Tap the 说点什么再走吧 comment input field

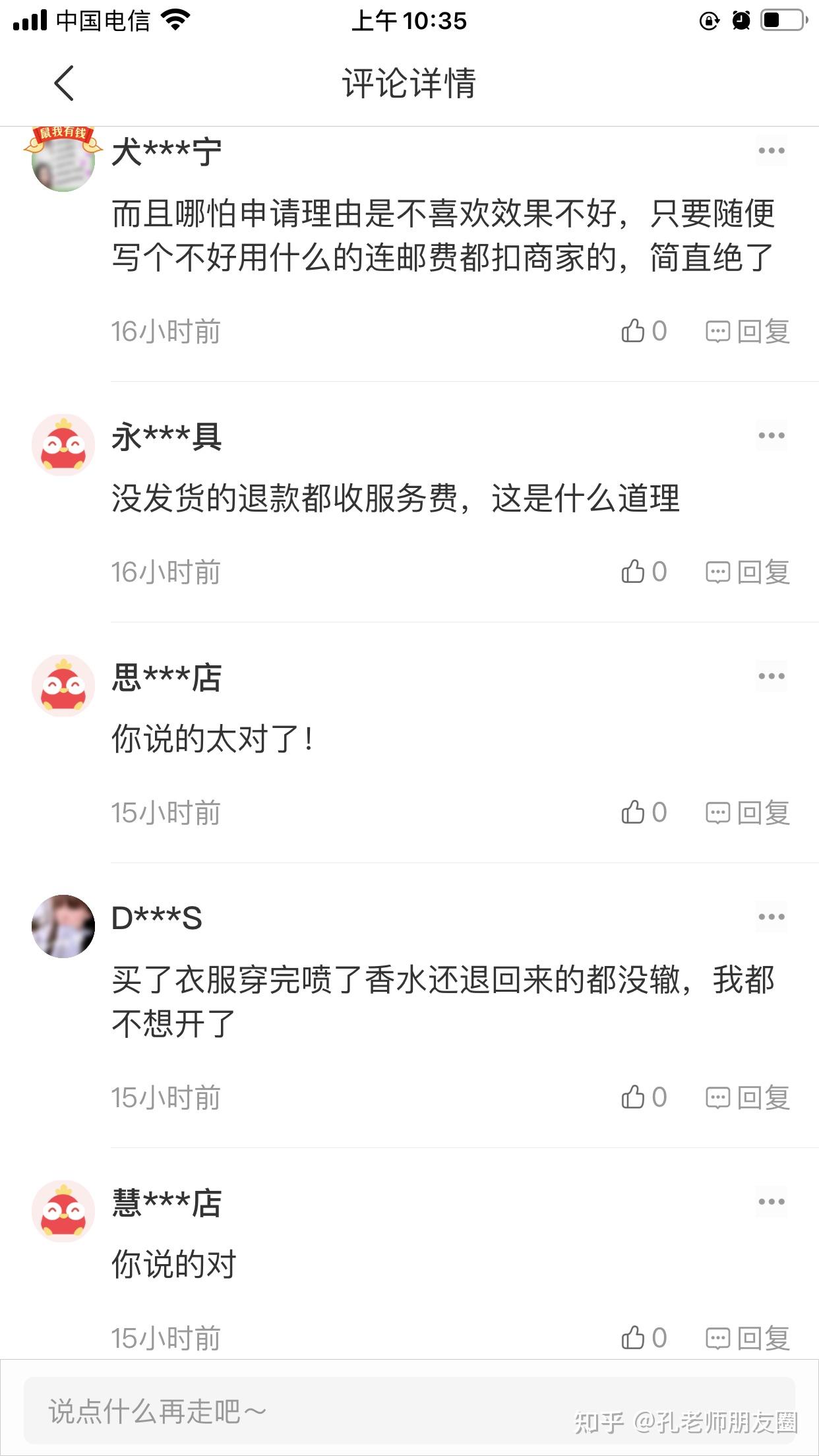(x=297, y=1411)
